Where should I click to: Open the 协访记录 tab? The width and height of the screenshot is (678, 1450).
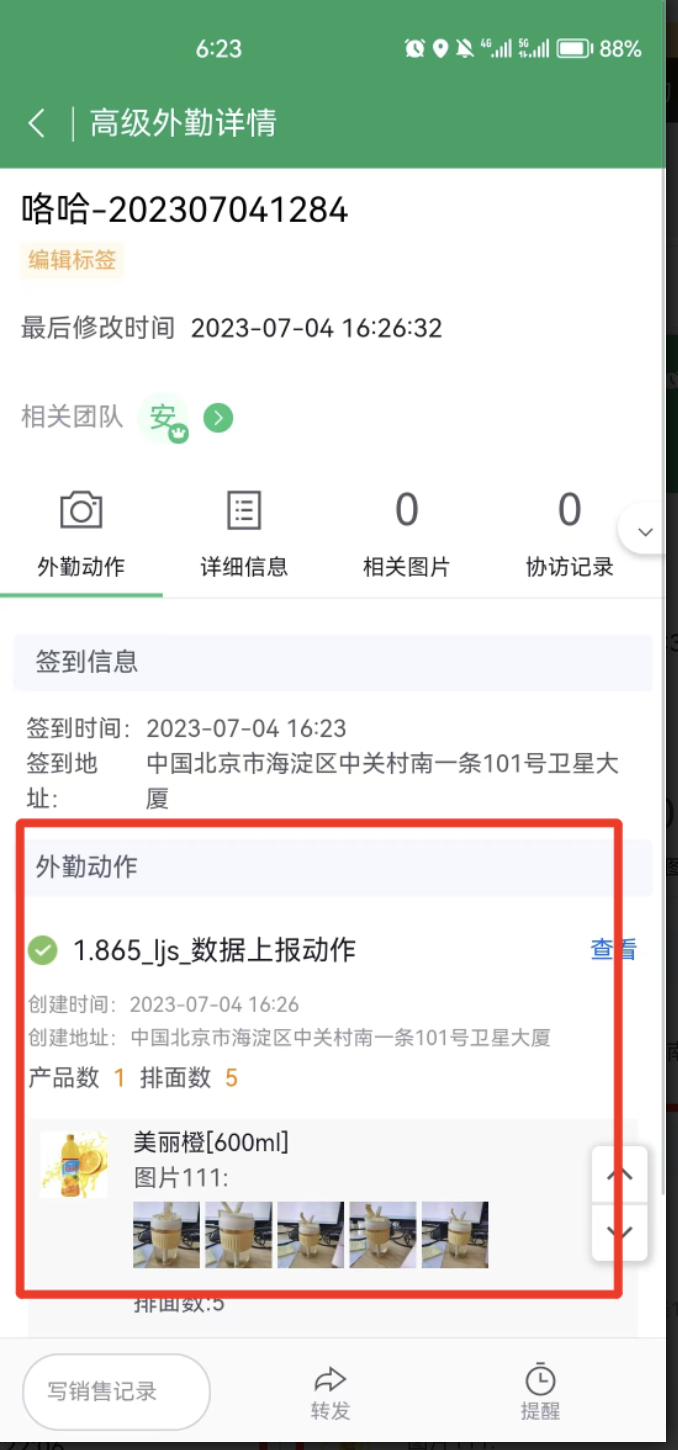click(x=569, y=536)
